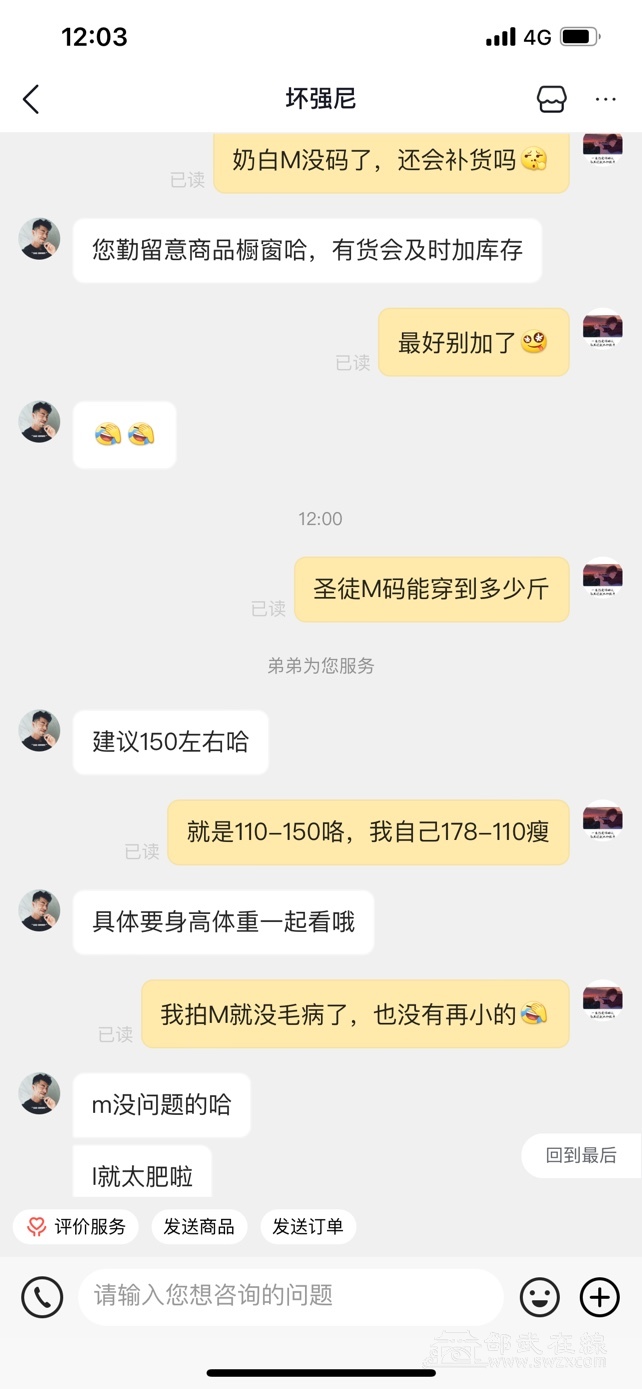This screenshot has height=1389, width=642.
Task: Go back from the 坏强尼 chat
Action: tap(31, 99)
